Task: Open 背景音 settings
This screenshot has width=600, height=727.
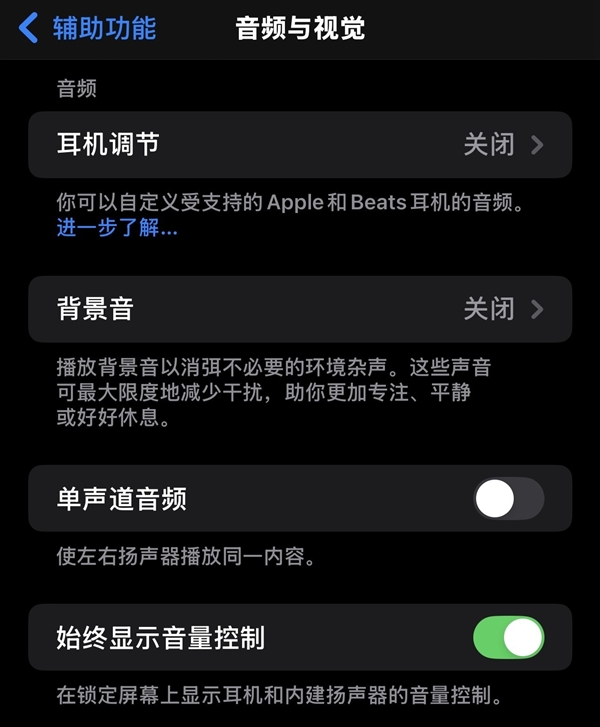Action: coord(300,309)
